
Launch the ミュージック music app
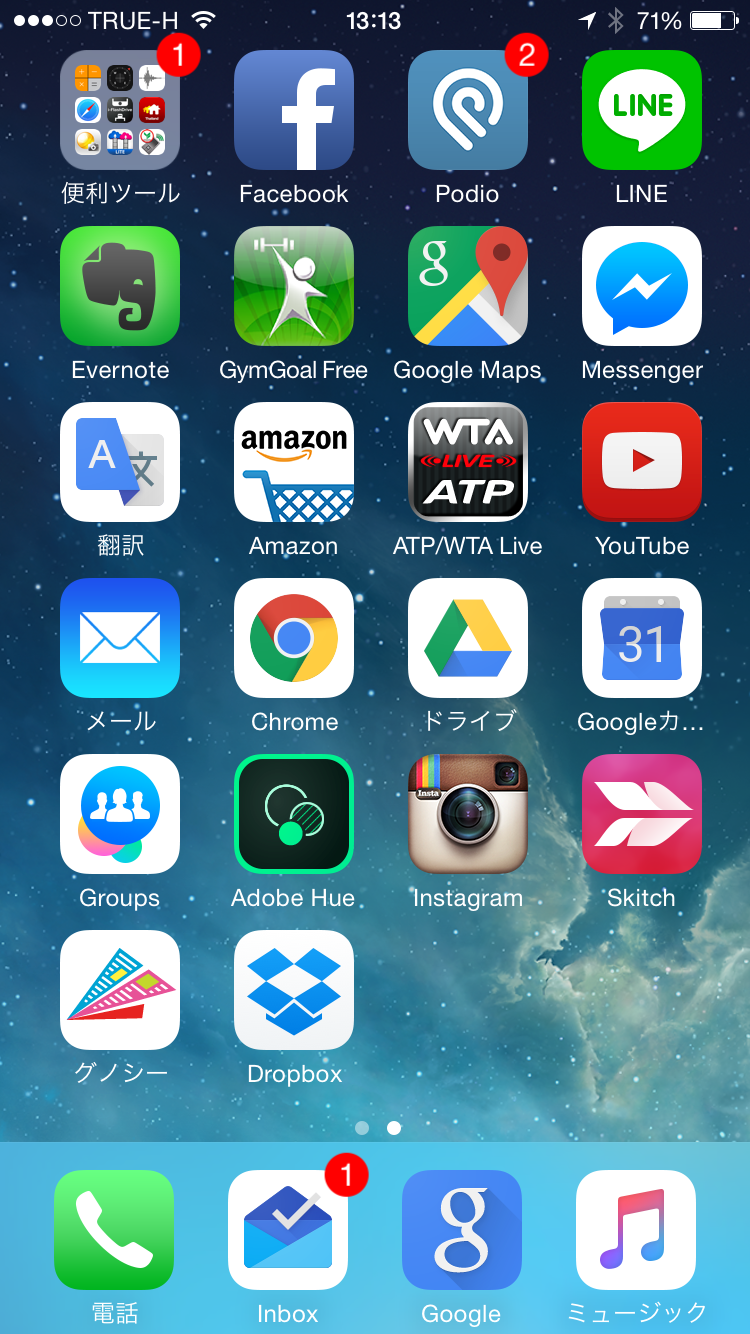coord(636,1230)
